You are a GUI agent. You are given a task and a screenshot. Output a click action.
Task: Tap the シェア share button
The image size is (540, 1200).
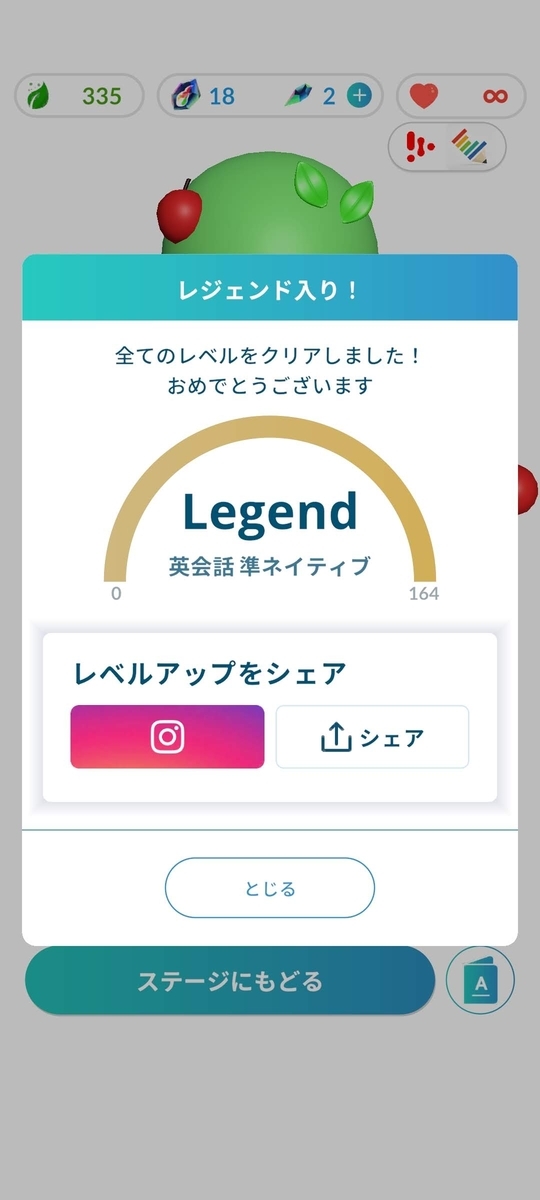[x=372, y=737]
